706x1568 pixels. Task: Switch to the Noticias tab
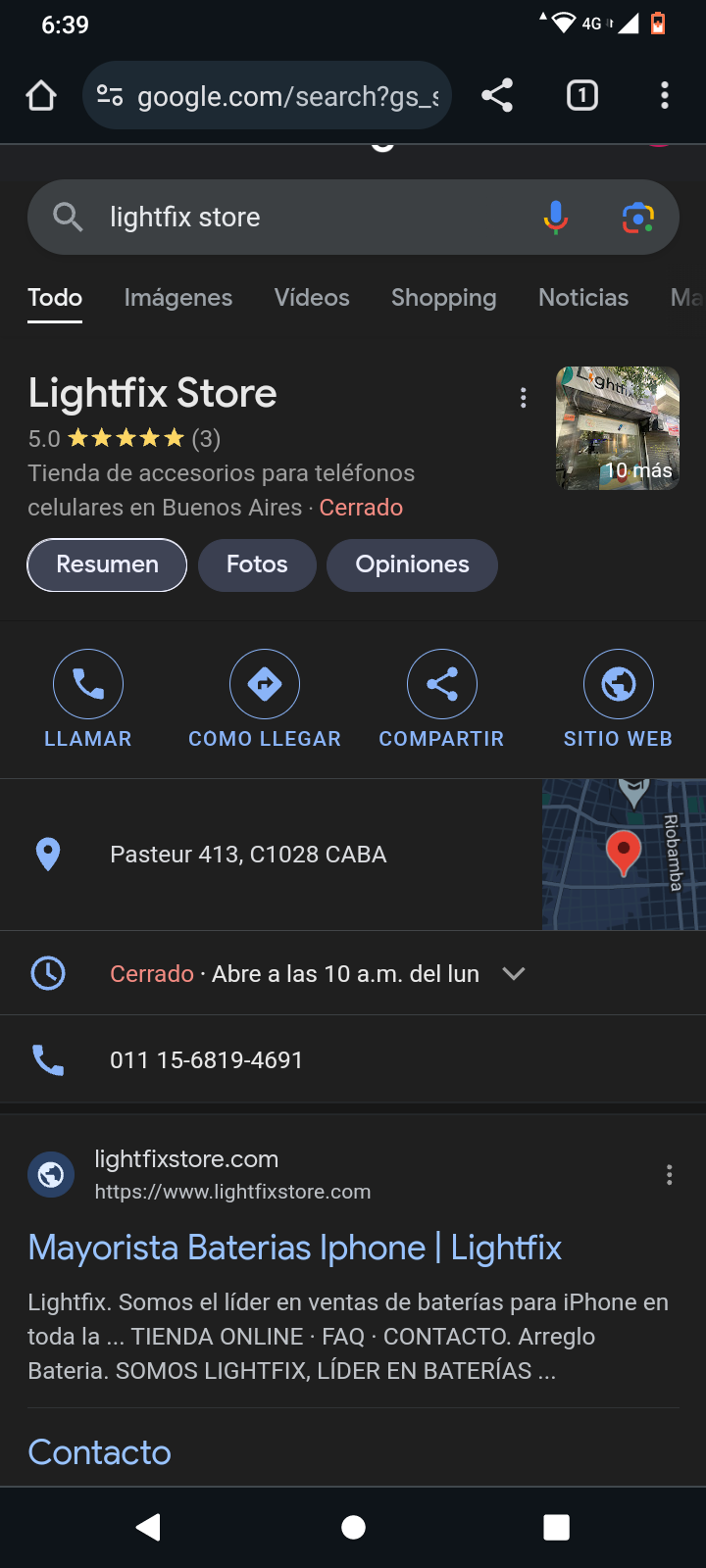point(583,298)
